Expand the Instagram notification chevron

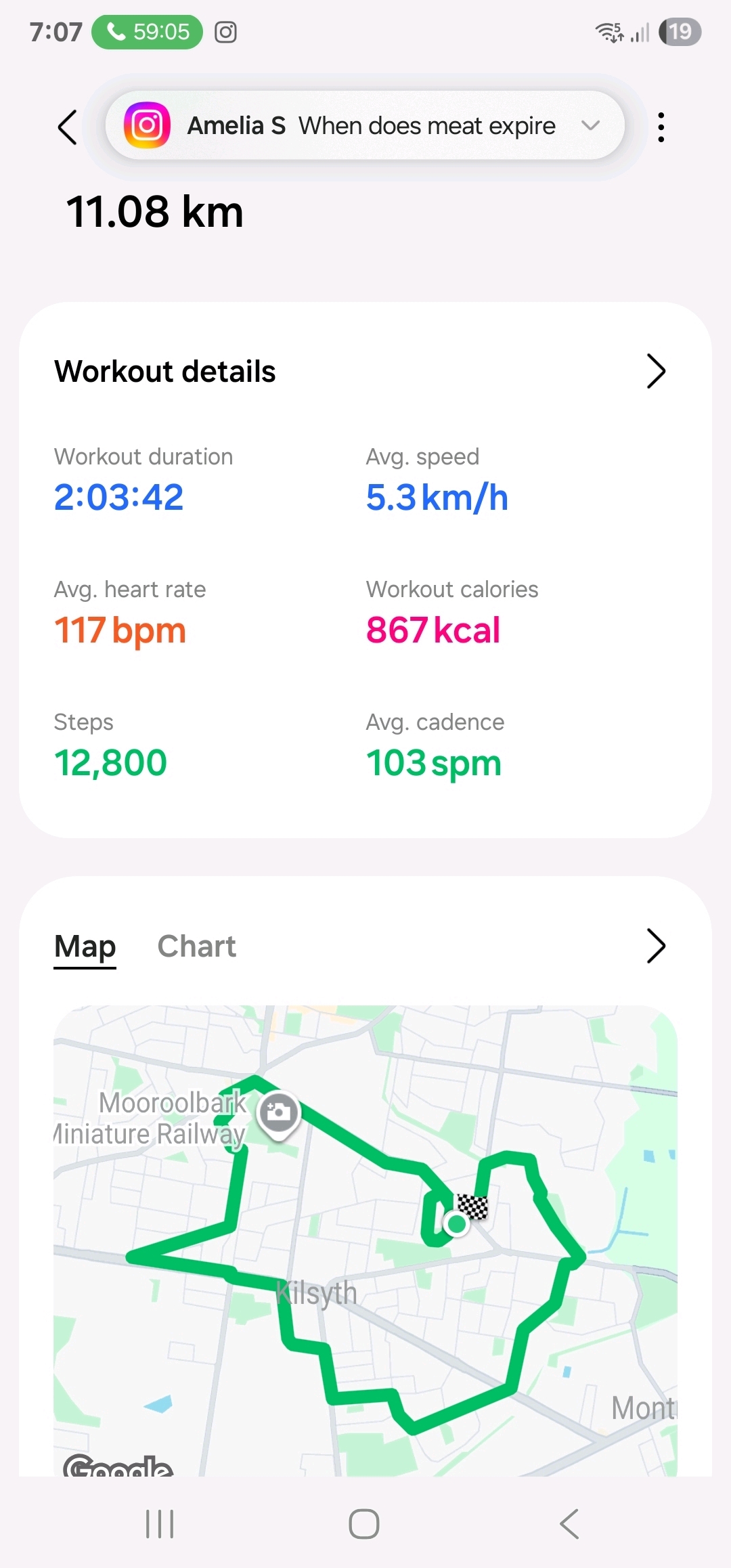coord(590,126)
